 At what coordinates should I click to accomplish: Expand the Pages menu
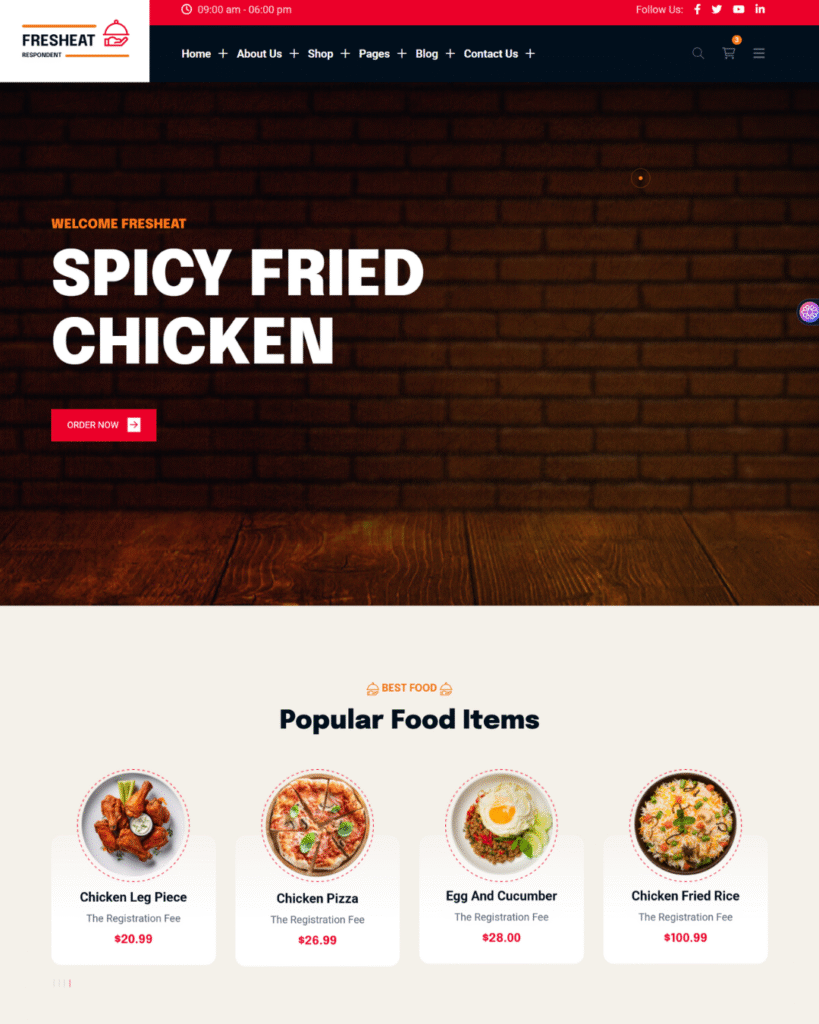tap(374, 54)
